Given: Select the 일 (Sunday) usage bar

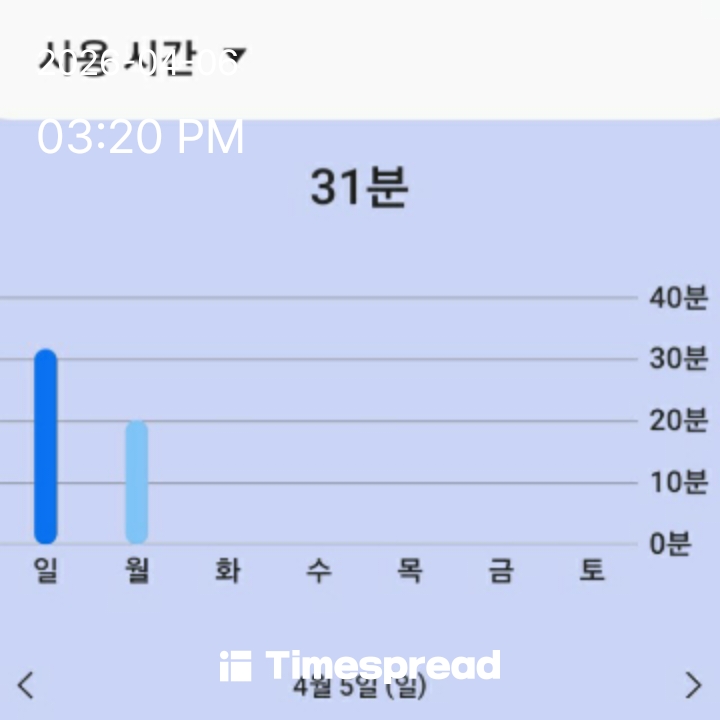Looking at the screenshot, I should coord(46,446).
